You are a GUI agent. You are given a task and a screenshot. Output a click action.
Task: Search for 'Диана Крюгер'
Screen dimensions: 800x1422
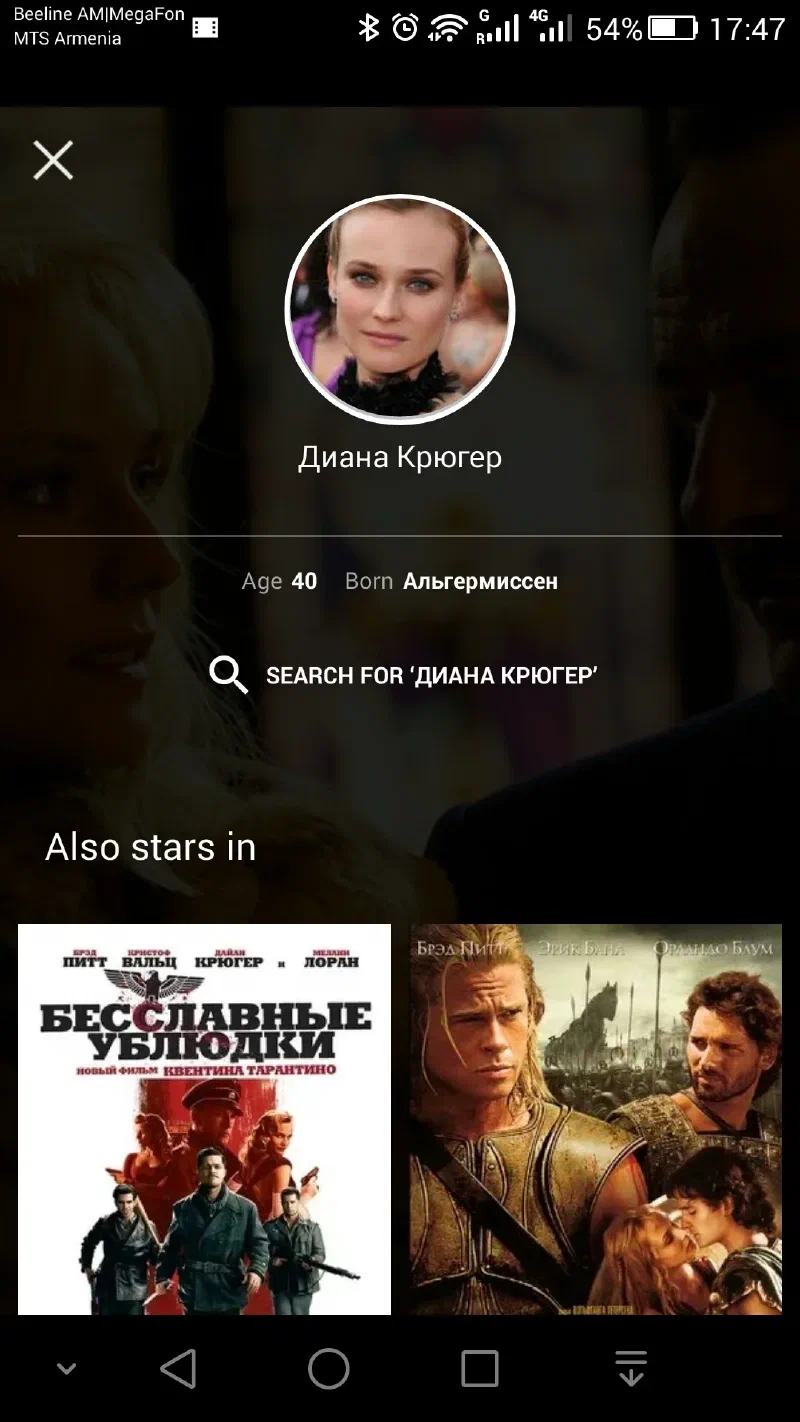coord(403,676)
